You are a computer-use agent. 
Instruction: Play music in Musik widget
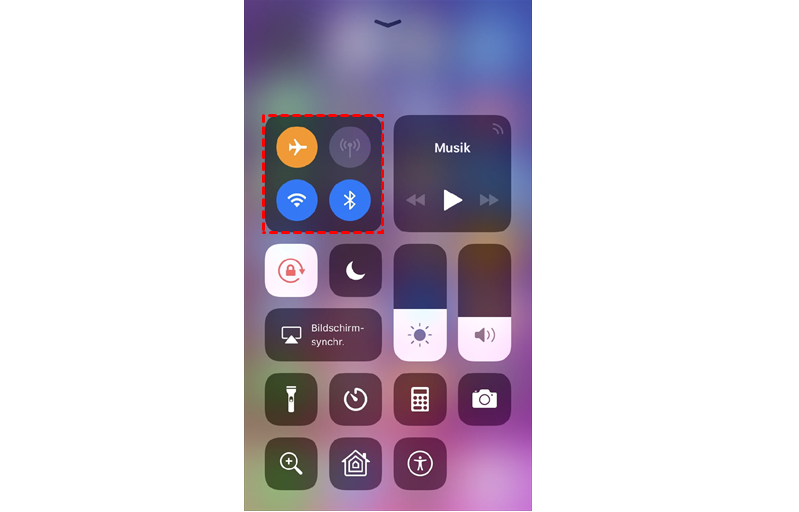pos(453,200)
